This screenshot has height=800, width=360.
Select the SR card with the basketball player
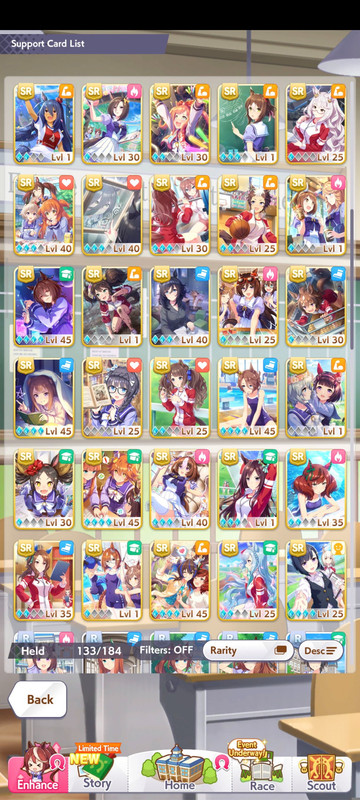click(248, 215)
